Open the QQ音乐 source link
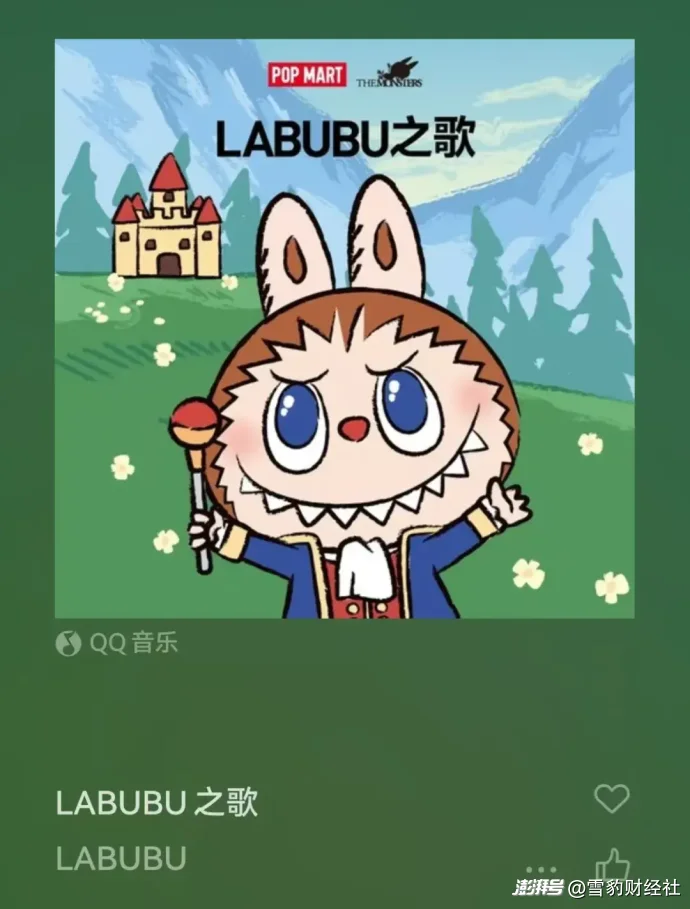 pyautogui.click(x=117, y=643)
